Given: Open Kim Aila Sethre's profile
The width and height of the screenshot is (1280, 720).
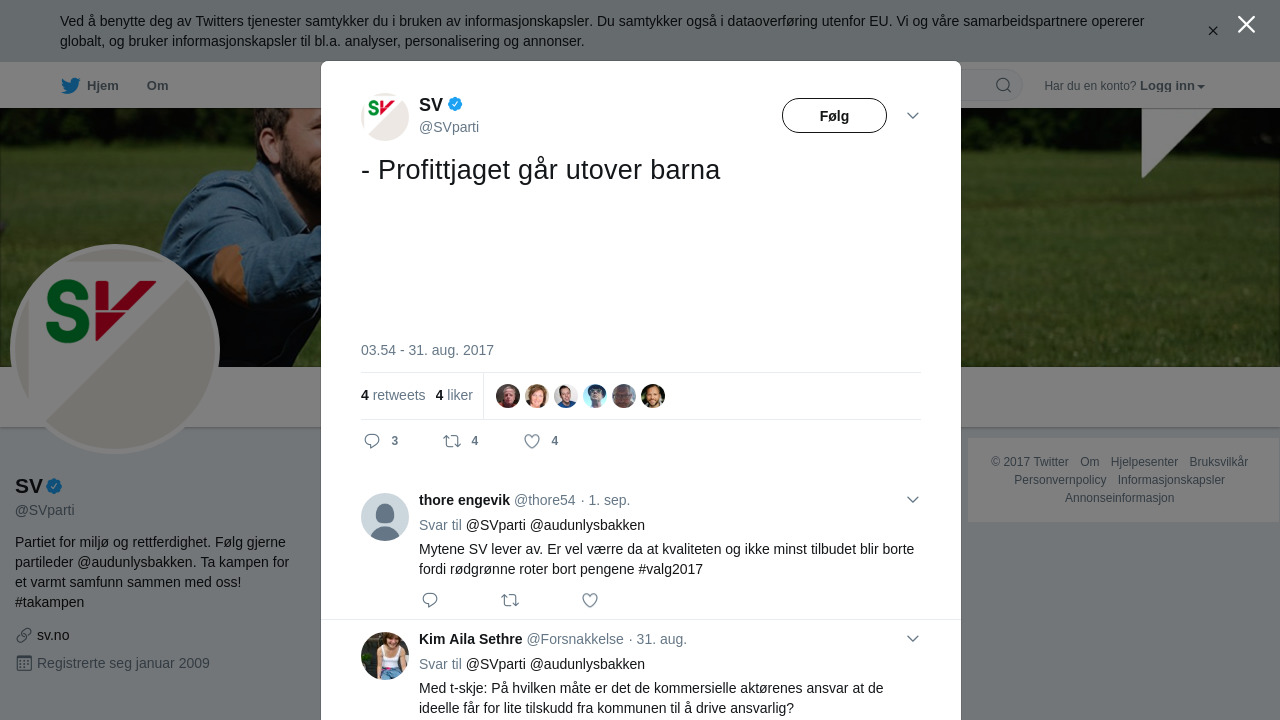Looking at the screenshot, I should (470, 639).
